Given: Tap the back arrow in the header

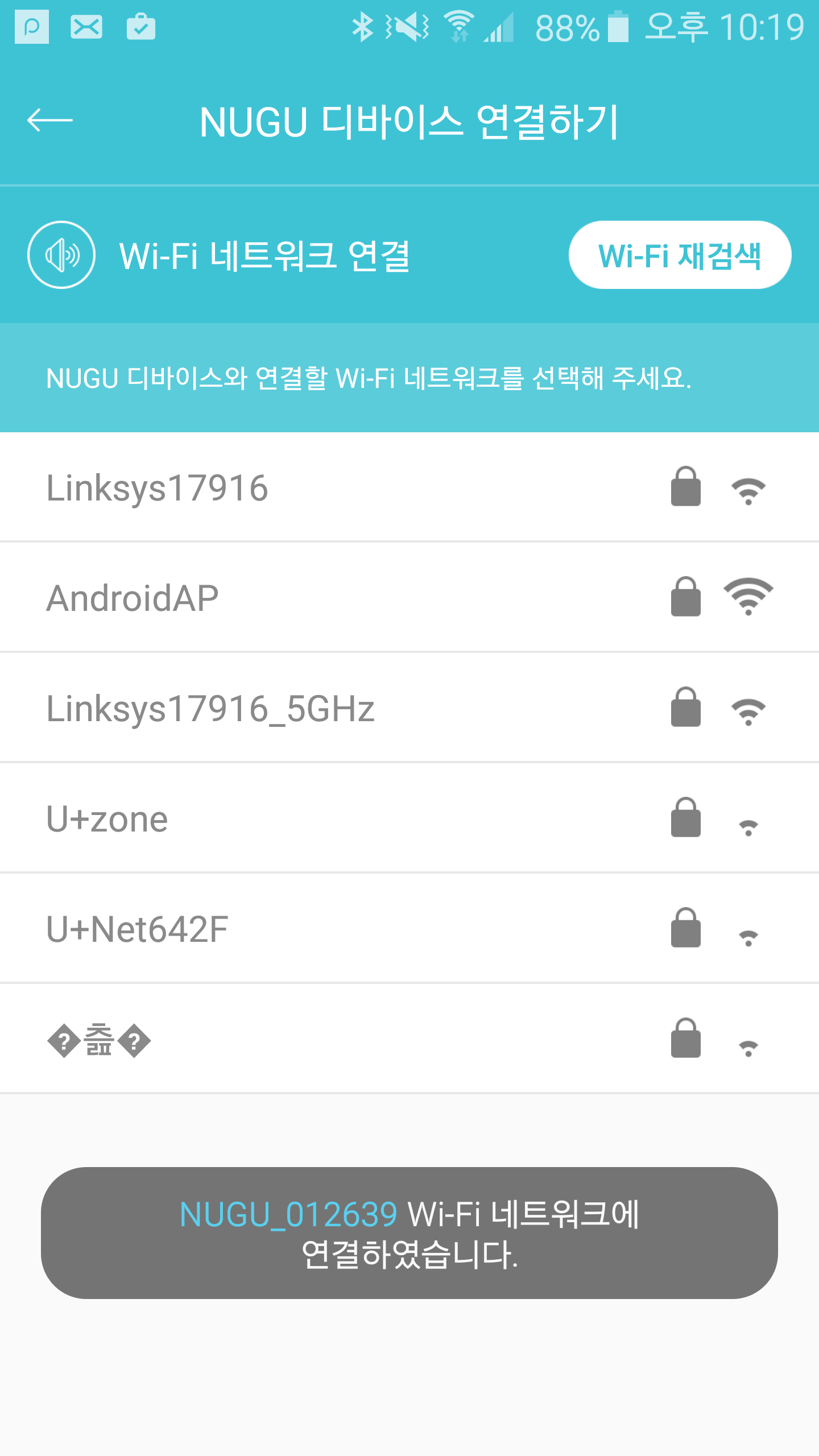Looking at the screenshot, I should (x=50, y=119).
